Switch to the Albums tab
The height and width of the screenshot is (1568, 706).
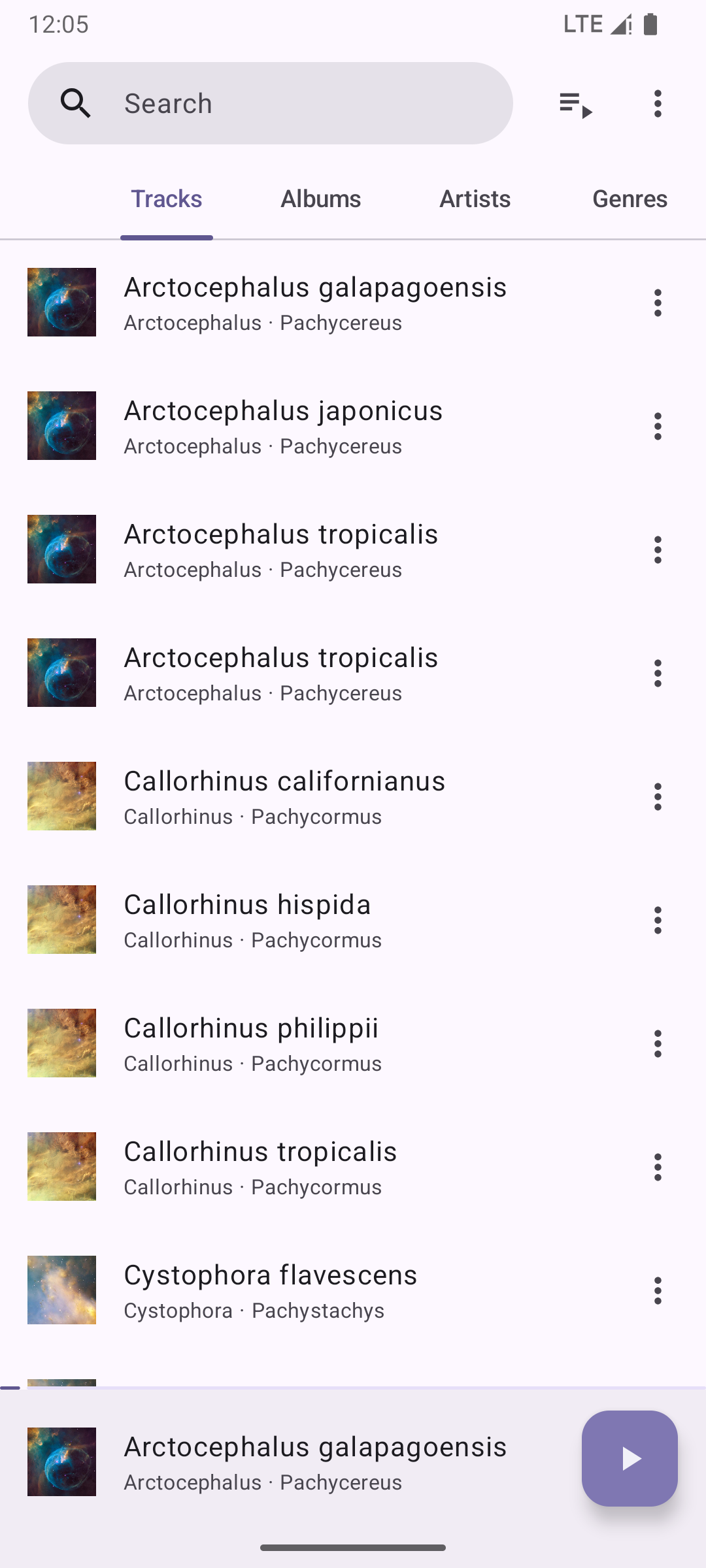[320, 199]
